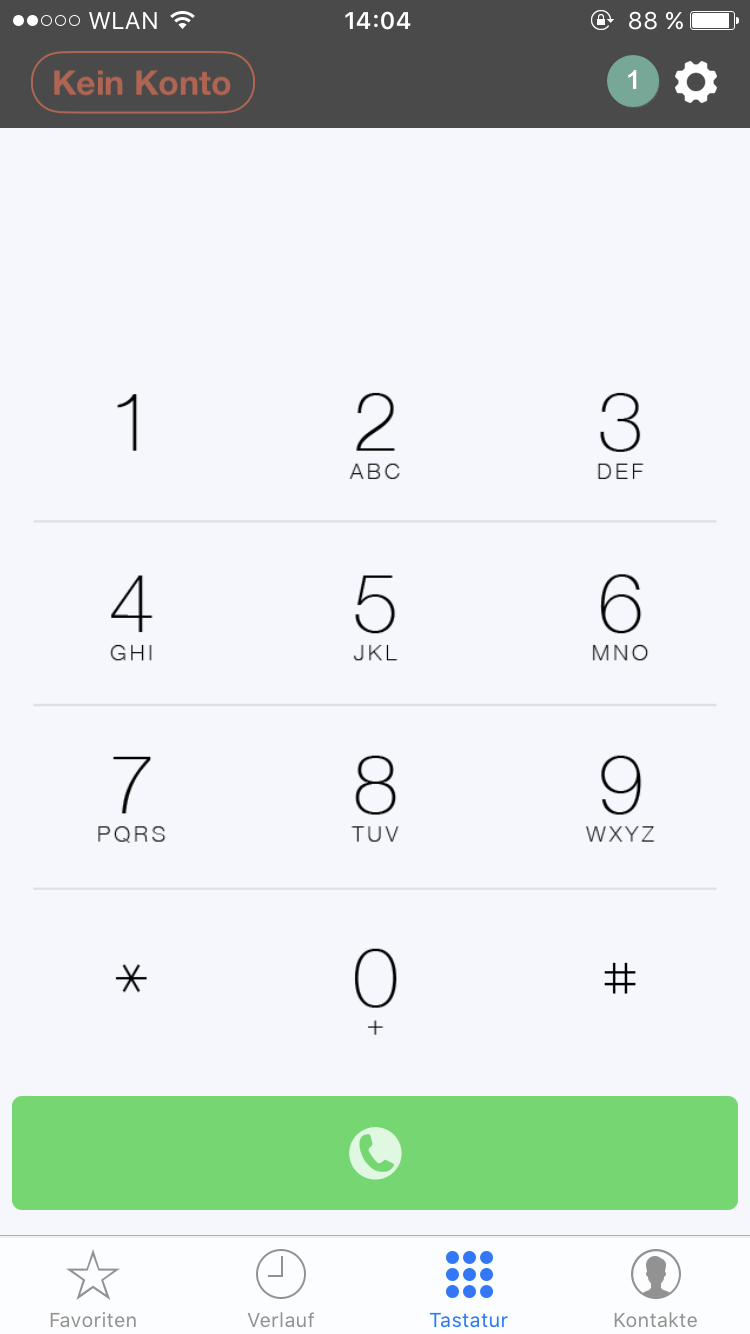
Task: Select the Tastatur tab
Action: pyautogui.click(x=469, y=1288)
